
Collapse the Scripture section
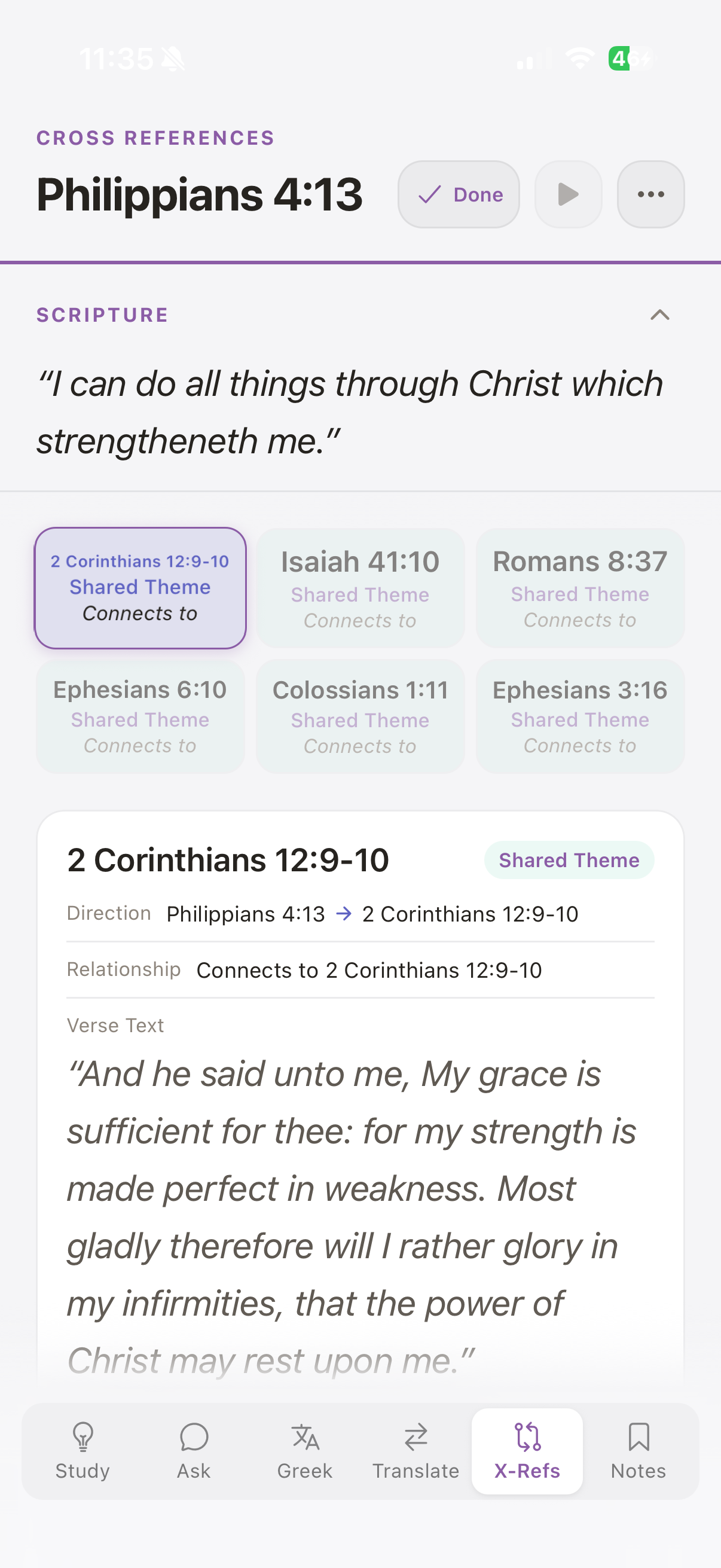[659, 315]
